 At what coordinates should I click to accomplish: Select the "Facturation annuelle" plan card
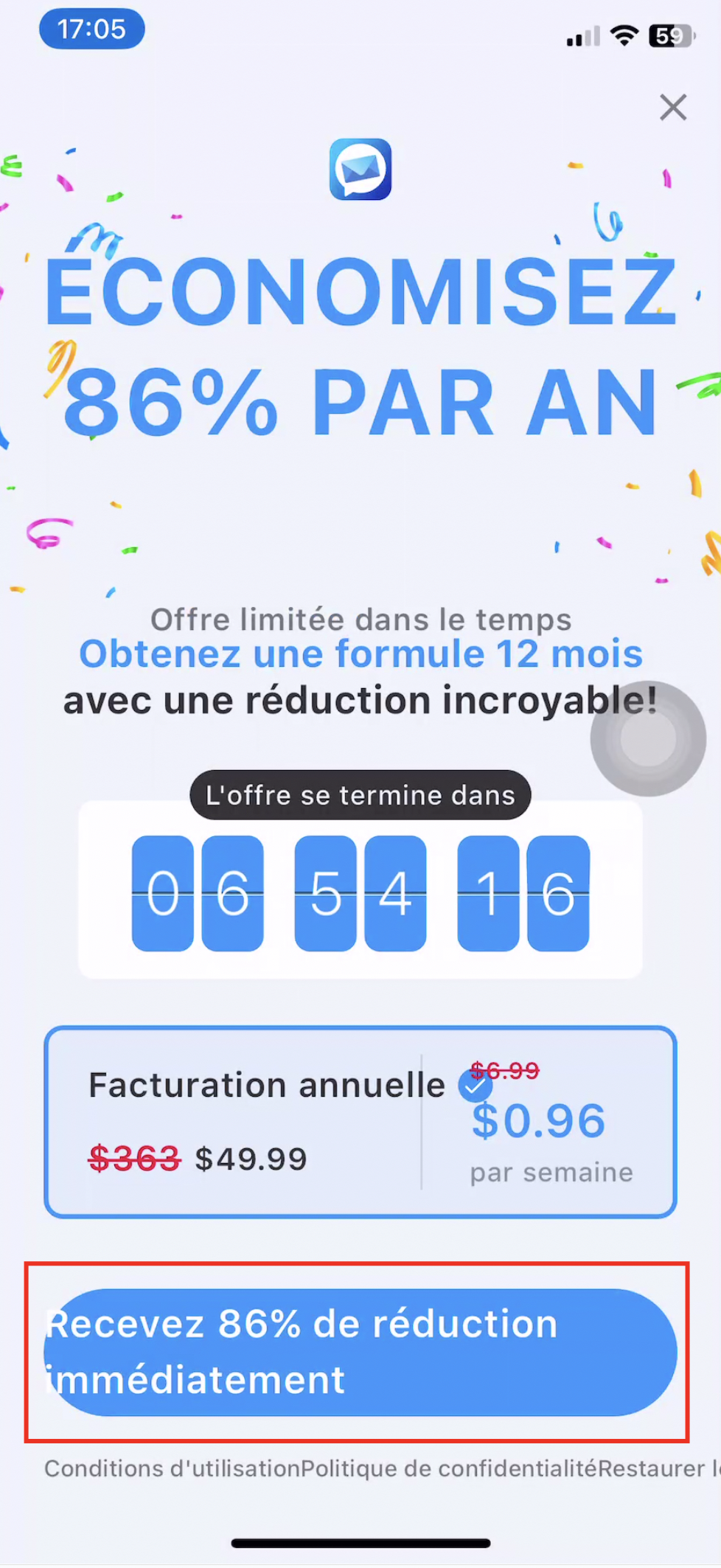[360, 1121]
